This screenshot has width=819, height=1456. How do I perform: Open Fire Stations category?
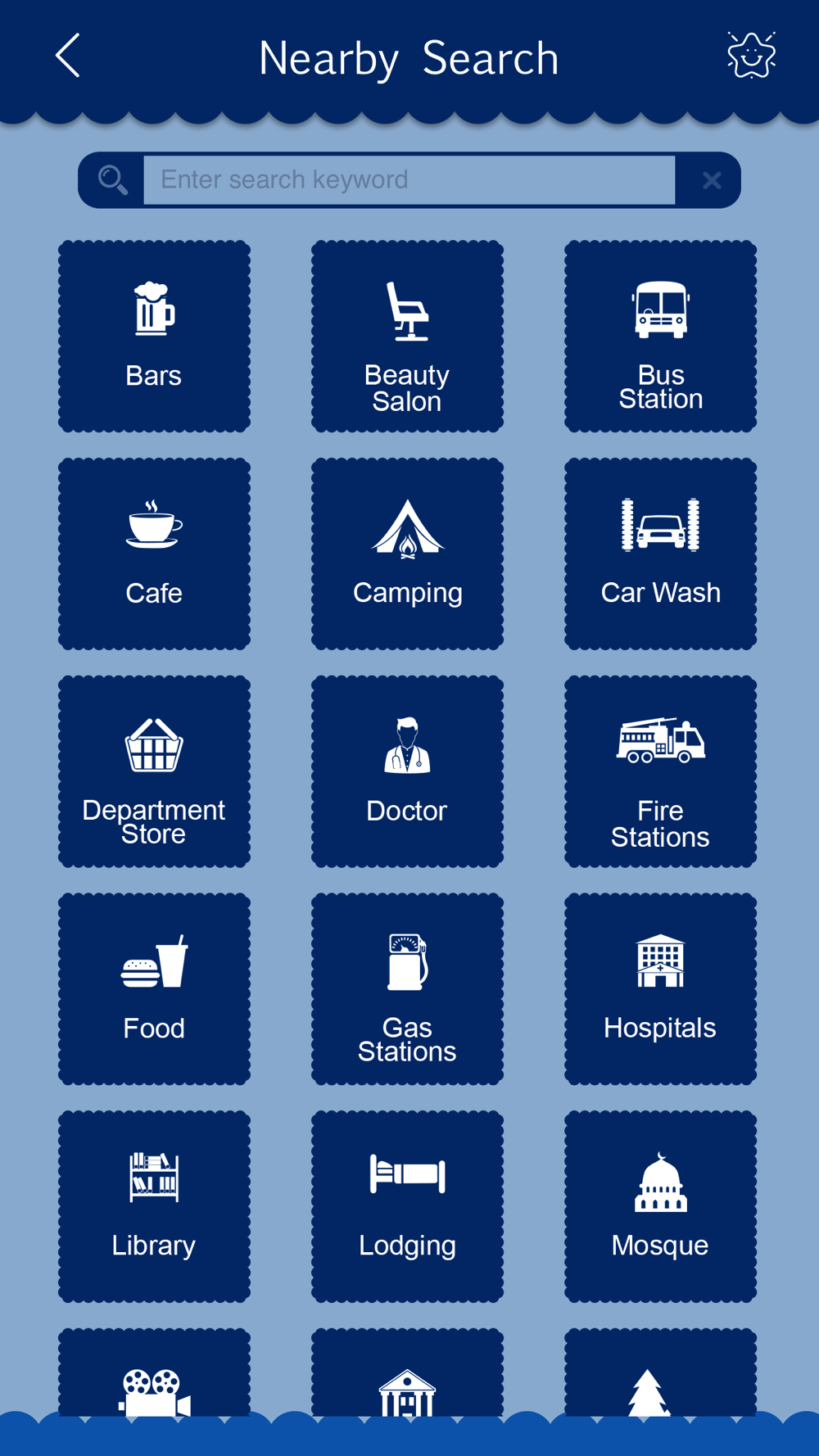(x=660, y=771)
